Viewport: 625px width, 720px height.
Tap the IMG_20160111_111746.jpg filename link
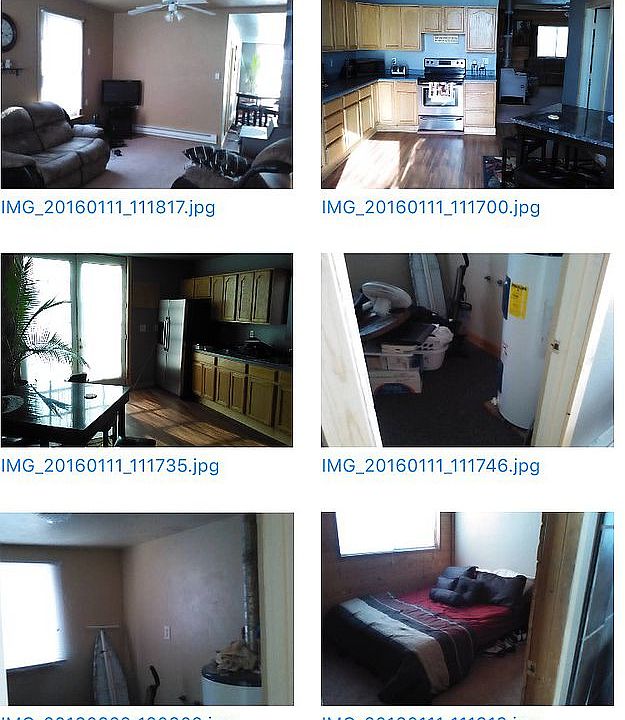click(430, 466)
